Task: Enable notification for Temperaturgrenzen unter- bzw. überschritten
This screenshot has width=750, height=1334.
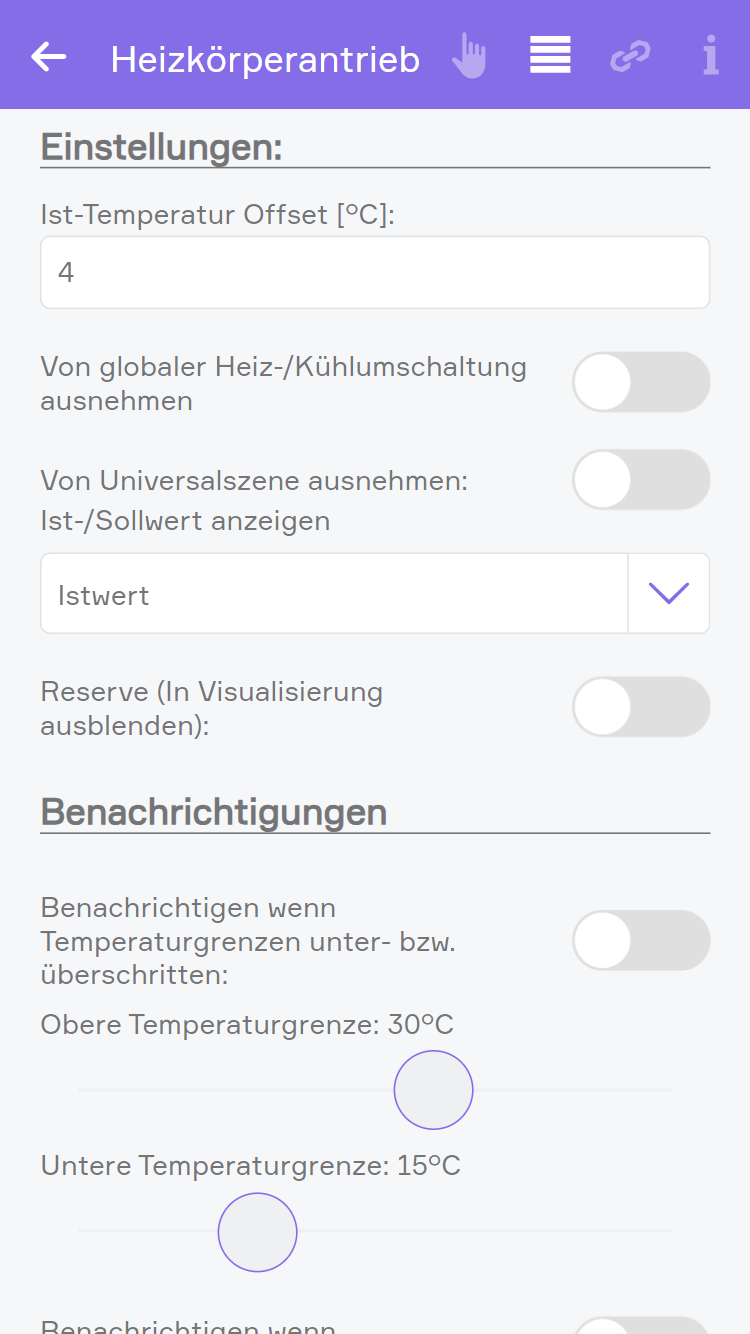Action: pyautogui.click(x=641, y=940)
